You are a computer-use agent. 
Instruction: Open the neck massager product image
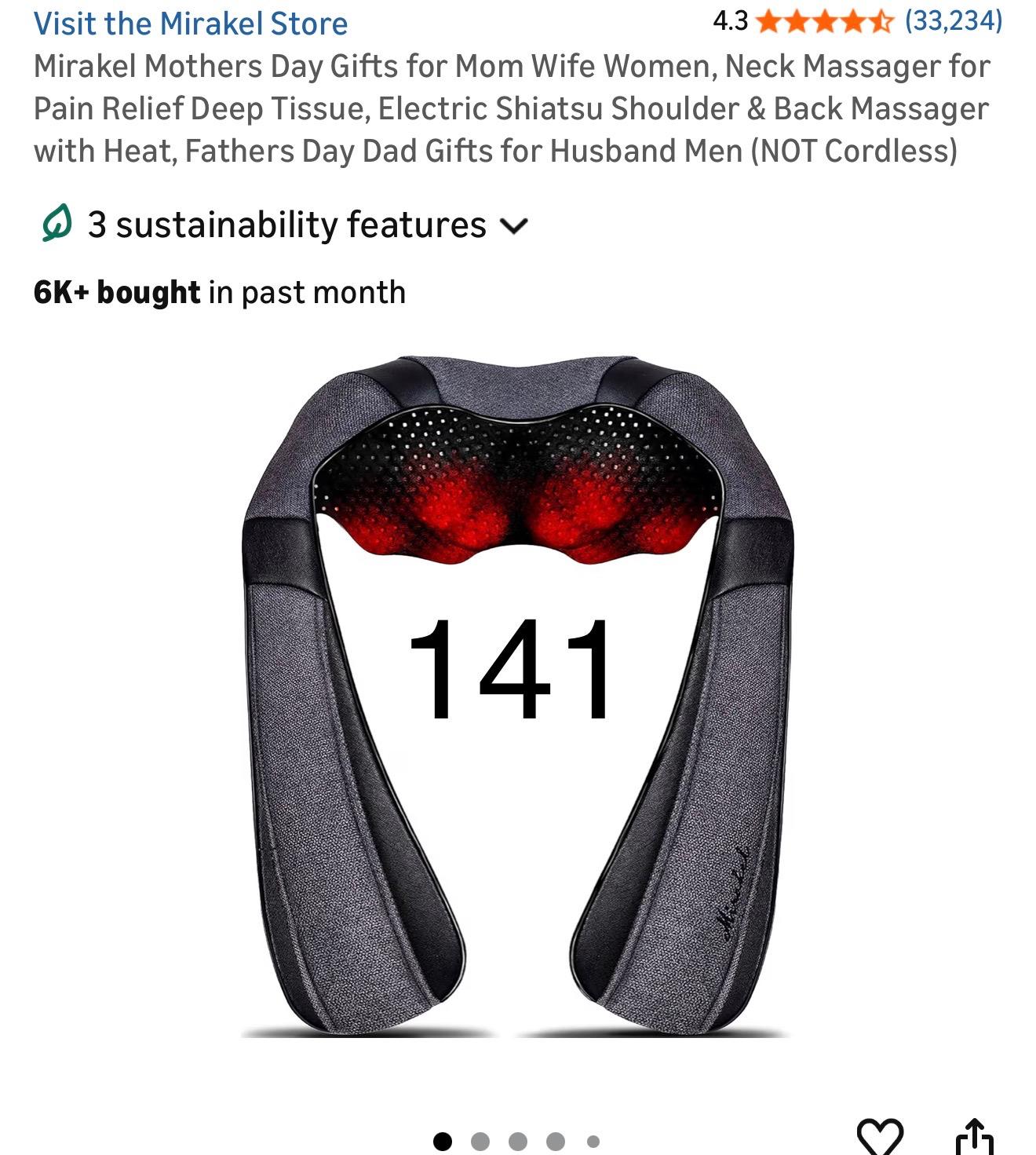click(x=516, y=691)
